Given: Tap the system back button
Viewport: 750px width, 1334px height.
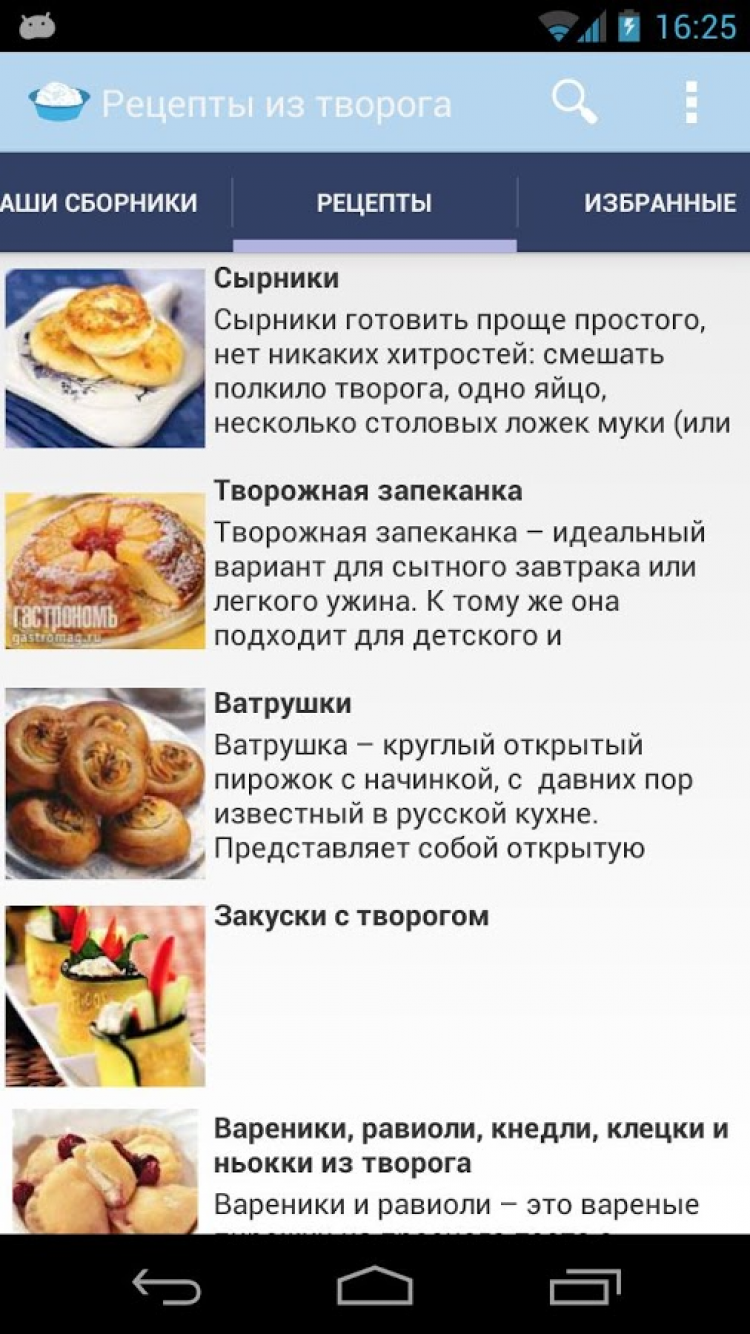Looking at the screenshot, I should (167, 1286).
